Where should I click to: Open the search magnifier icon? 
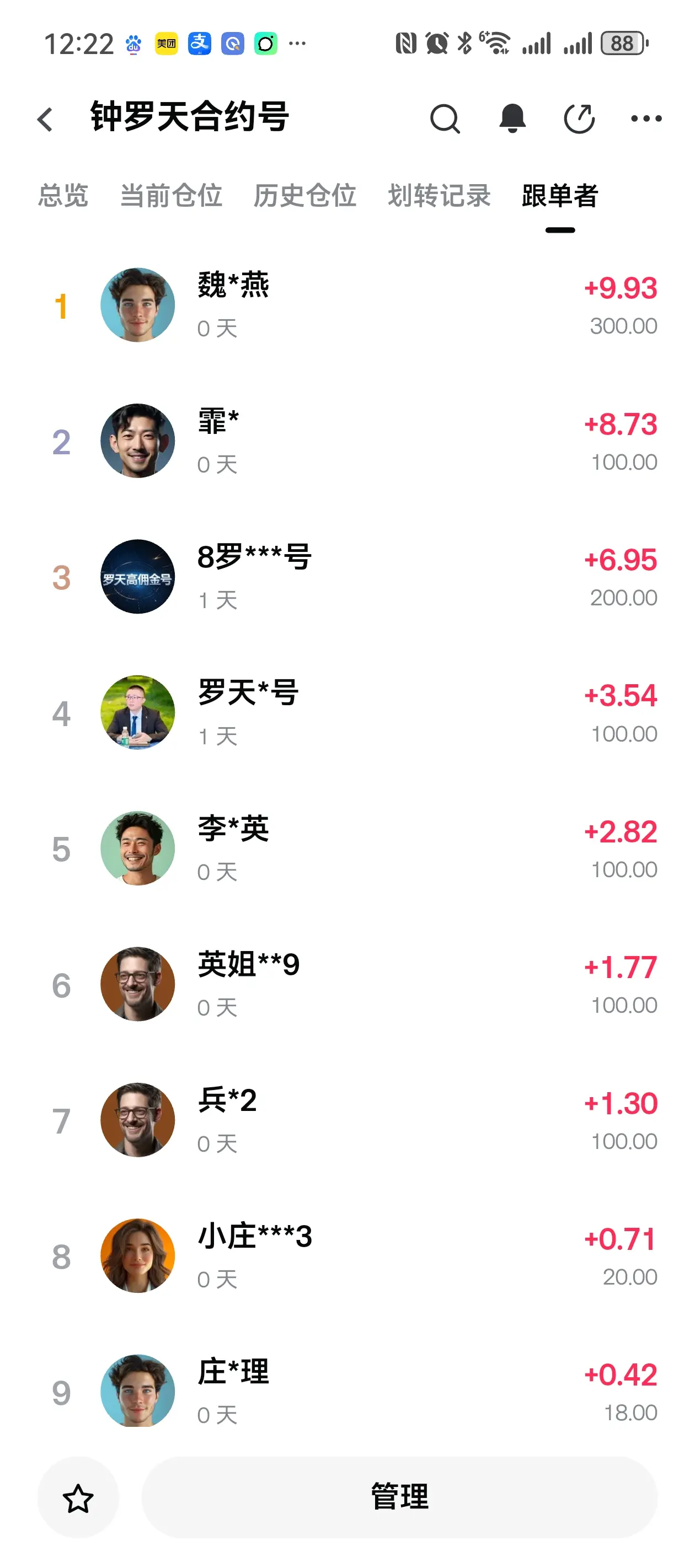click(445, 118)
